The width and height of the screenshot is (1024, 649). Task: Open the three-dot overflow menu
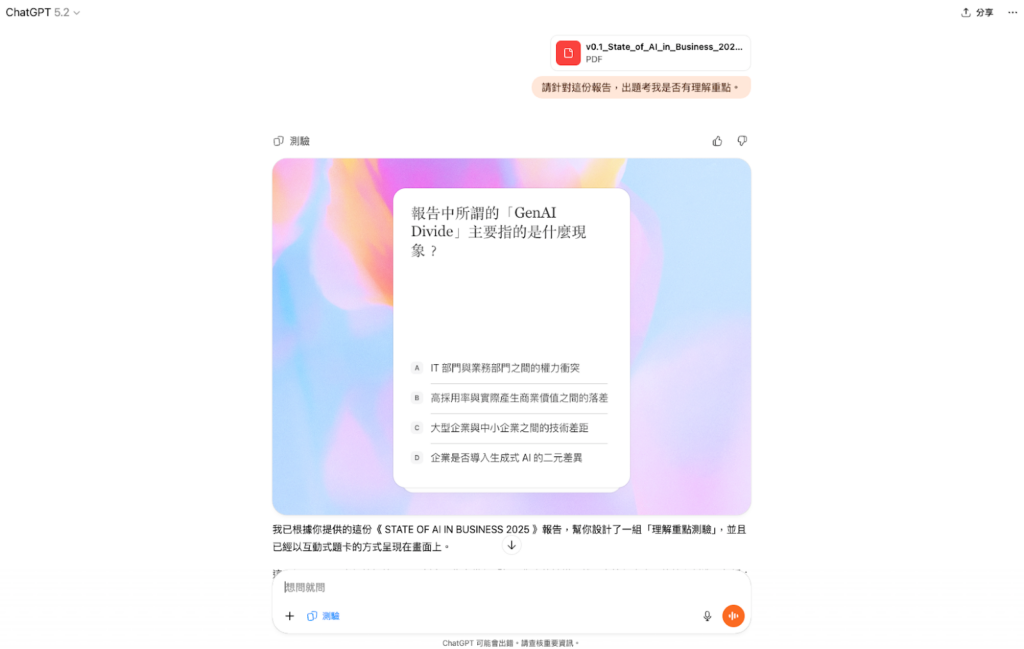[x=1011, y=12]
